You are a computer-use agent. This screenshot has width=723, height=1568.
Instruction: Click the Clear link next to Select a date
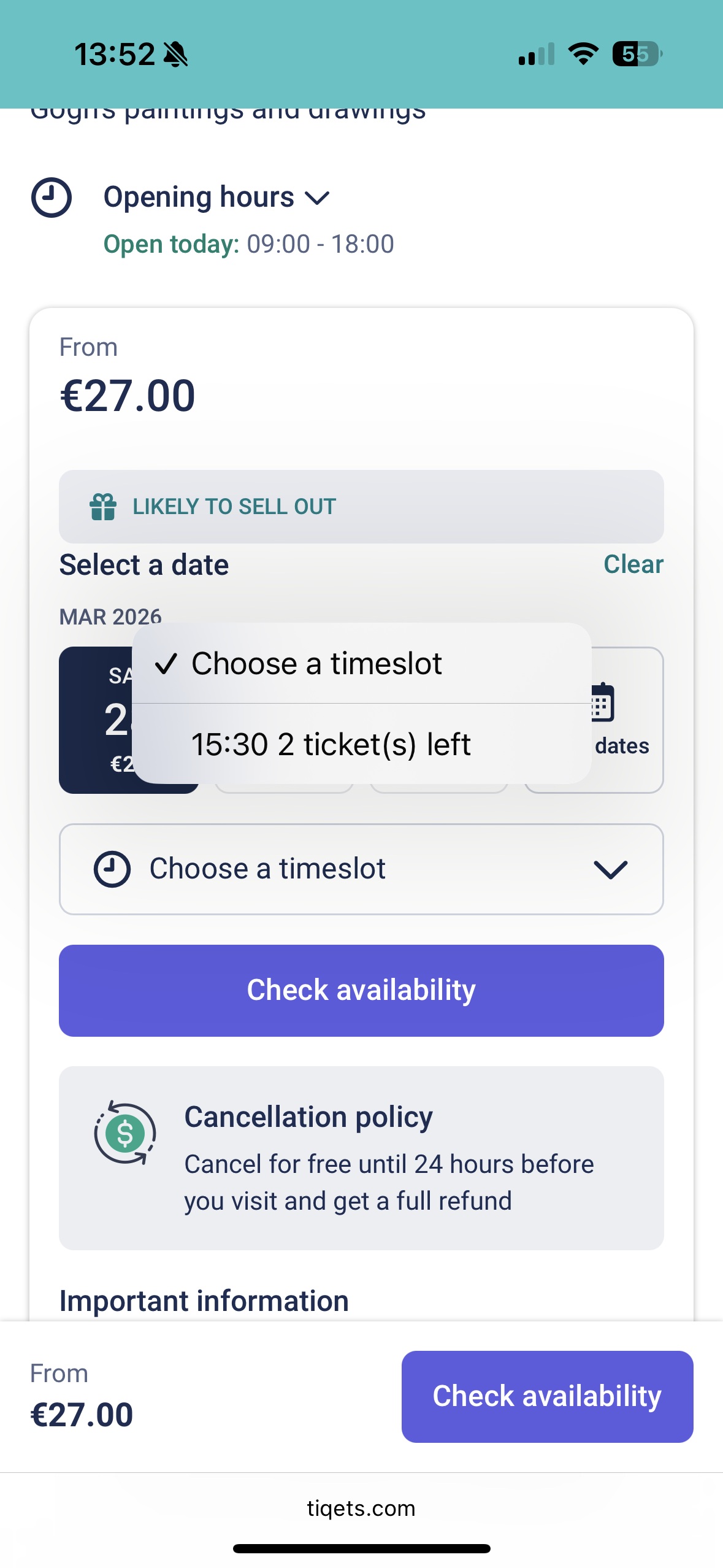pos(633,564)
